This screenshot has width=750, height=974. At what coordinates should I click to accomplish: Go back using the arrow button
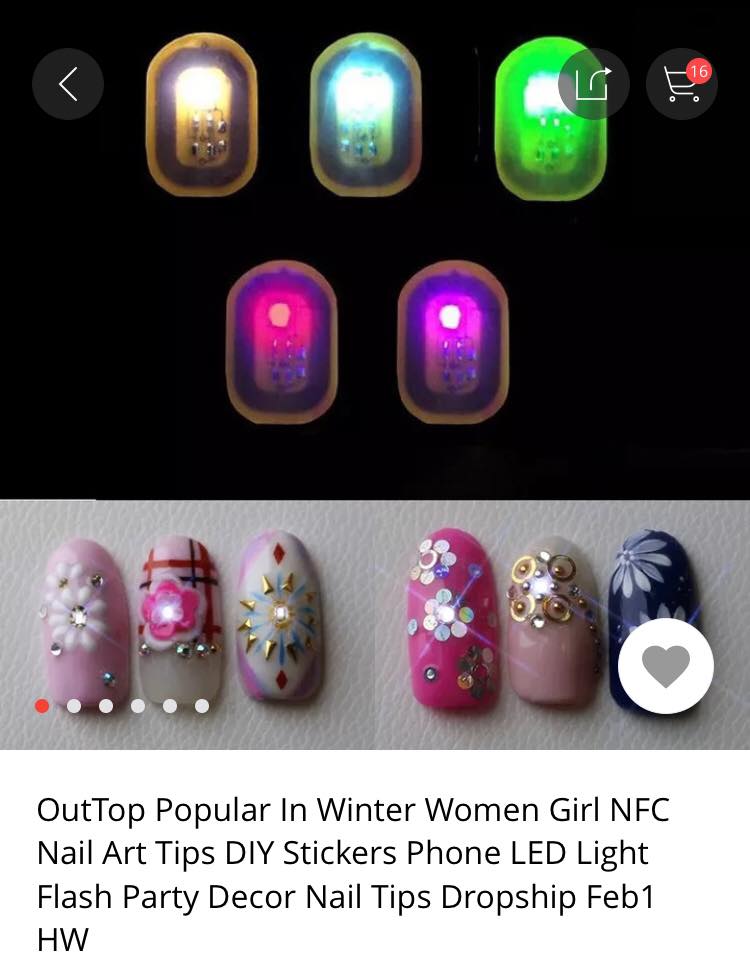68,84
